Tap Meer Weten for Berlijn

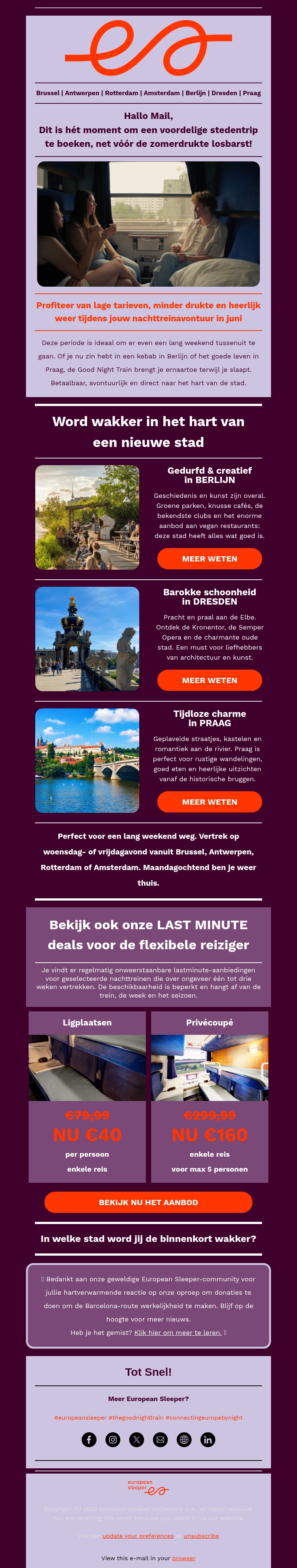pos(209,558)
